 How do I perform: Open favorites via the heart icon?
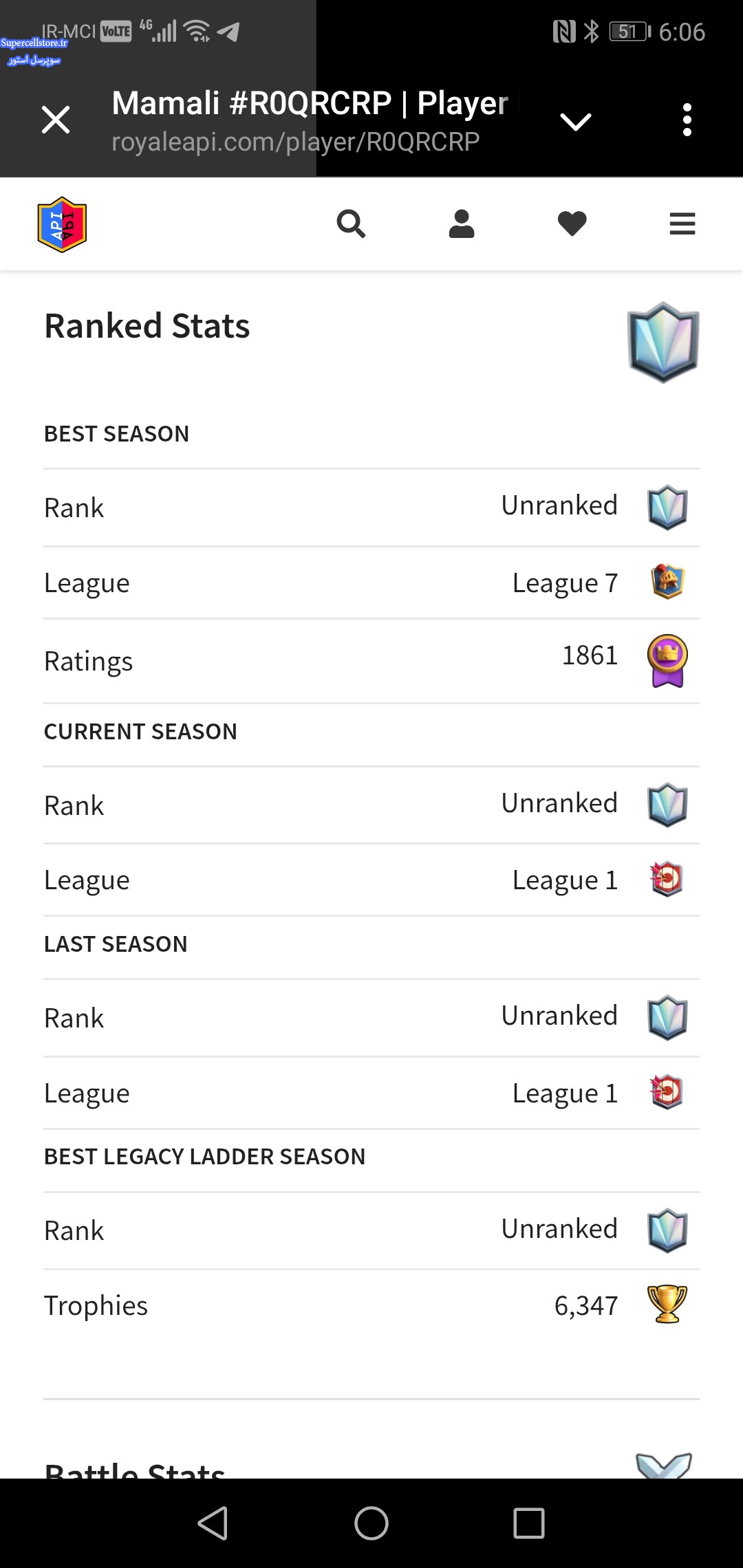(572, 224)
